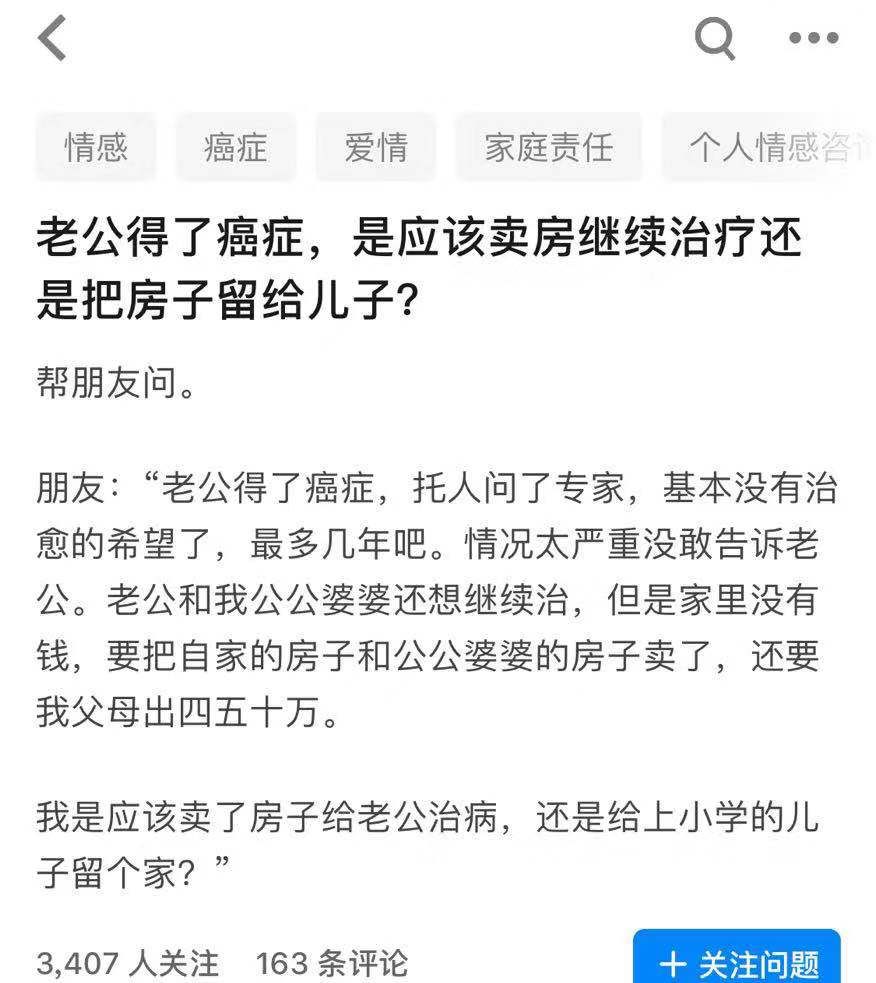View the 163 条评论 comments

tap(331, 964)
